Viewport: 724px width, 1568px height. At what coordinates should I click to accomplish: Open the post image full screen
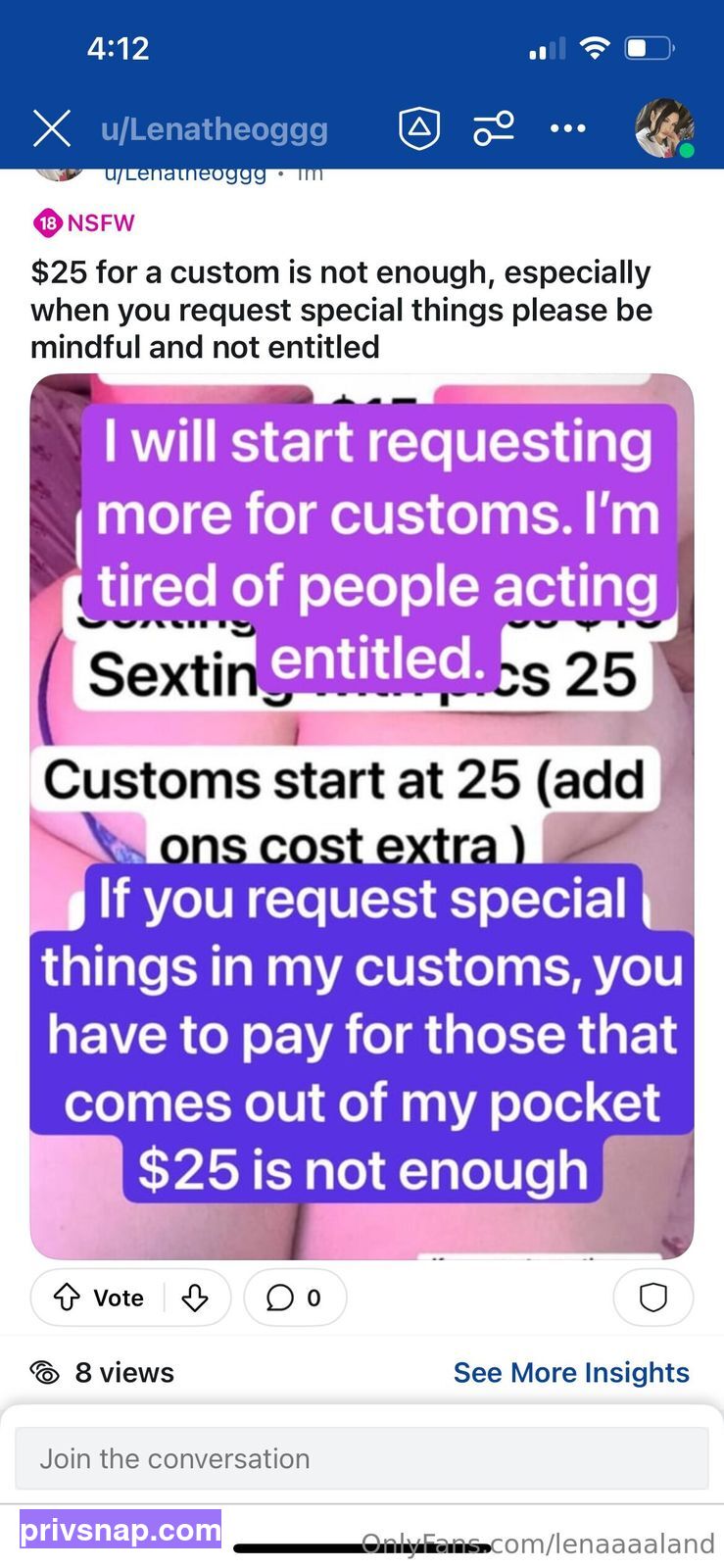pyautogui.click(x=362, y=816)
